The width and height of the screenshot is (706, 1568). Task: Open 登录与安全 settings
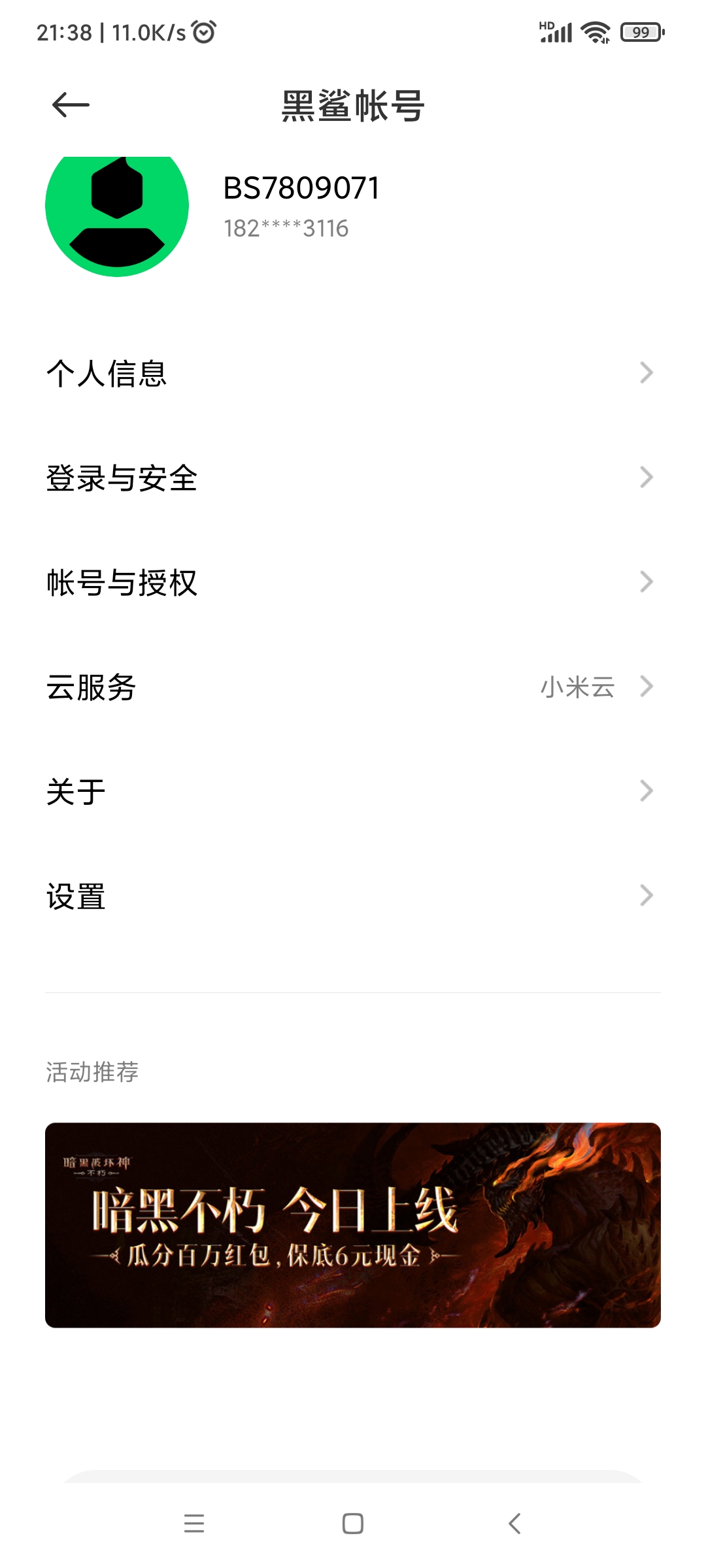353,478
